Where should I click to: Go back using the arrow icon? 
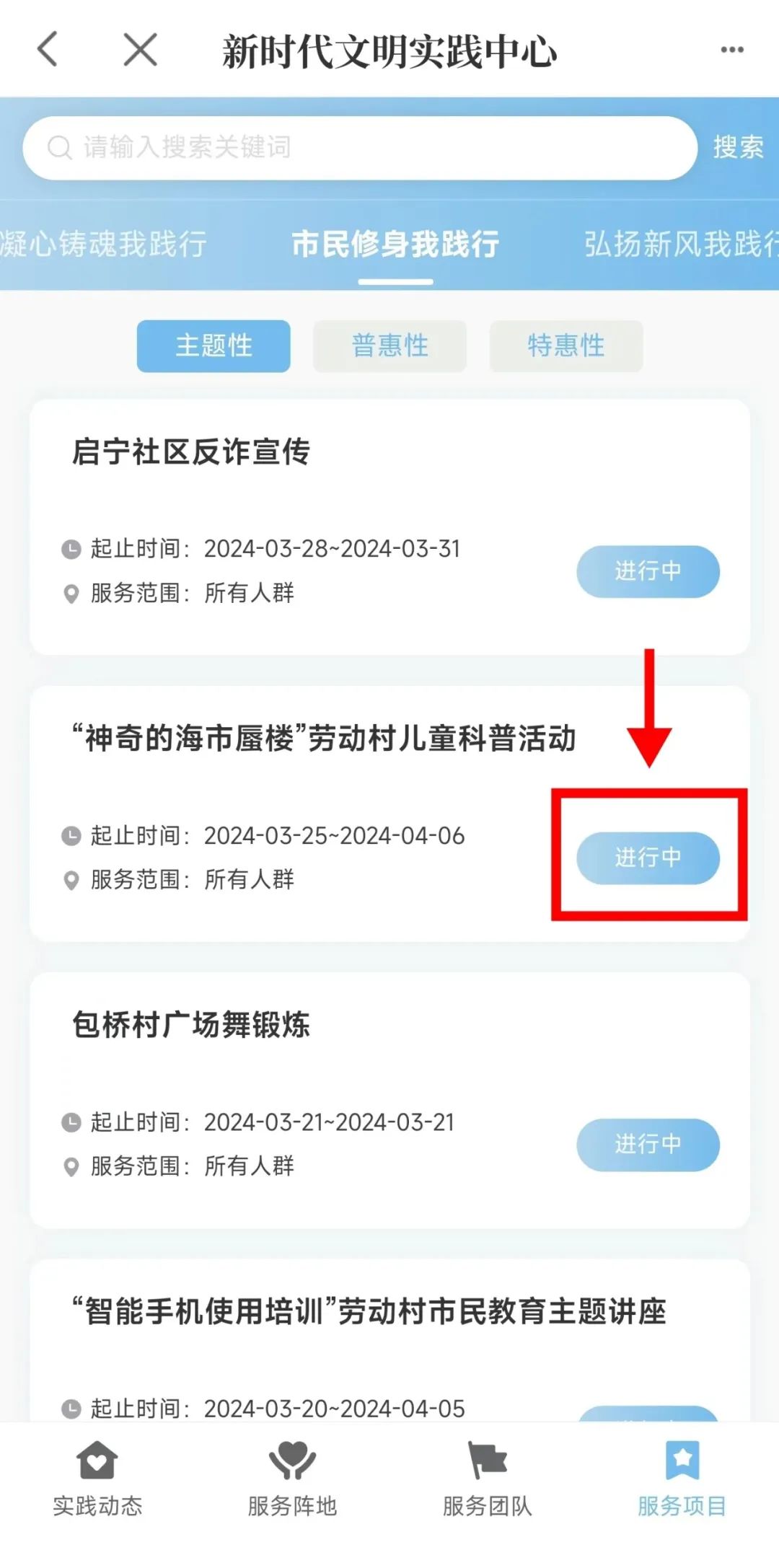point(48,50)
